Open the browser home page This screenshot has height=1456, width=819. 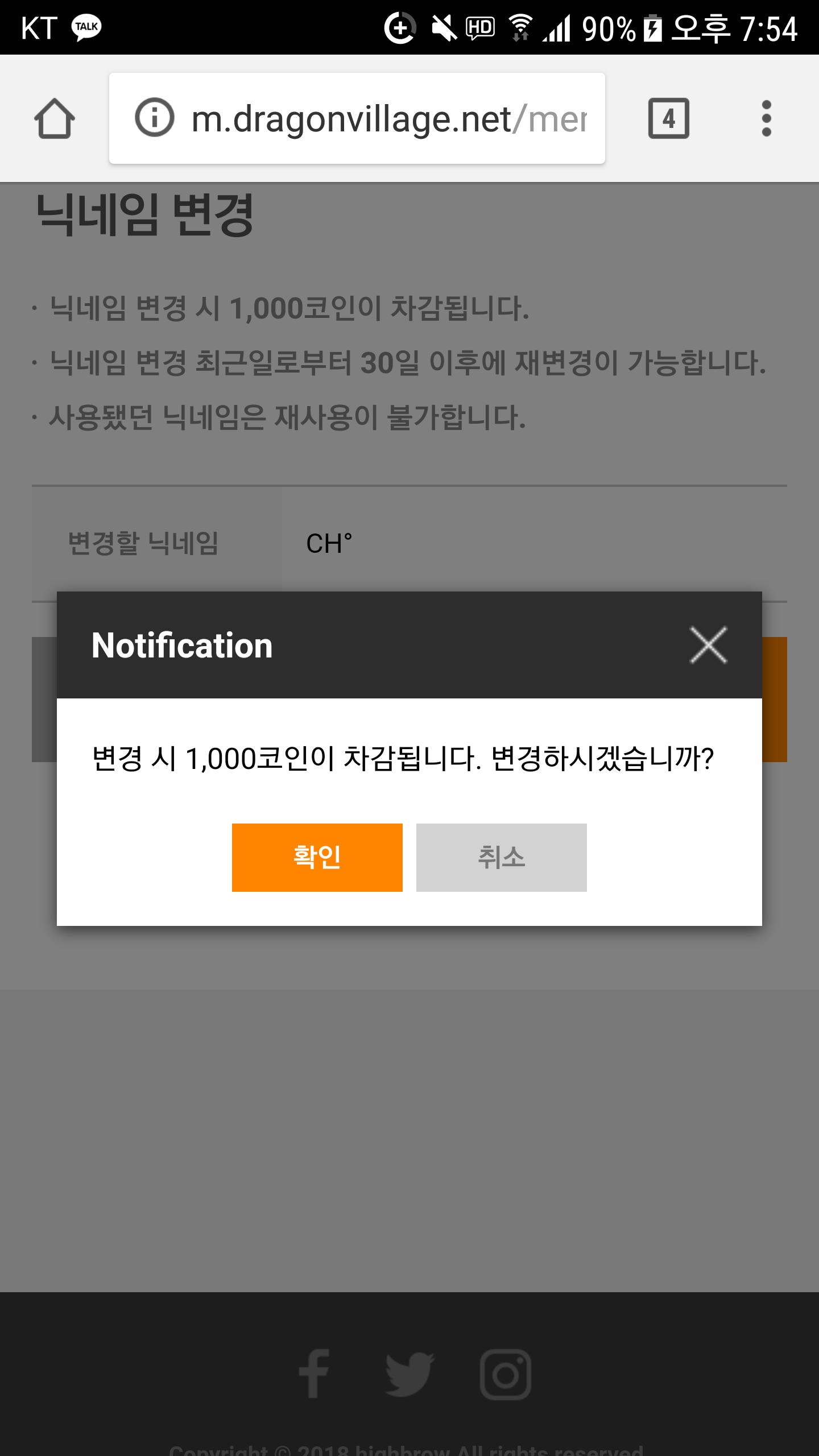(55, 118)
